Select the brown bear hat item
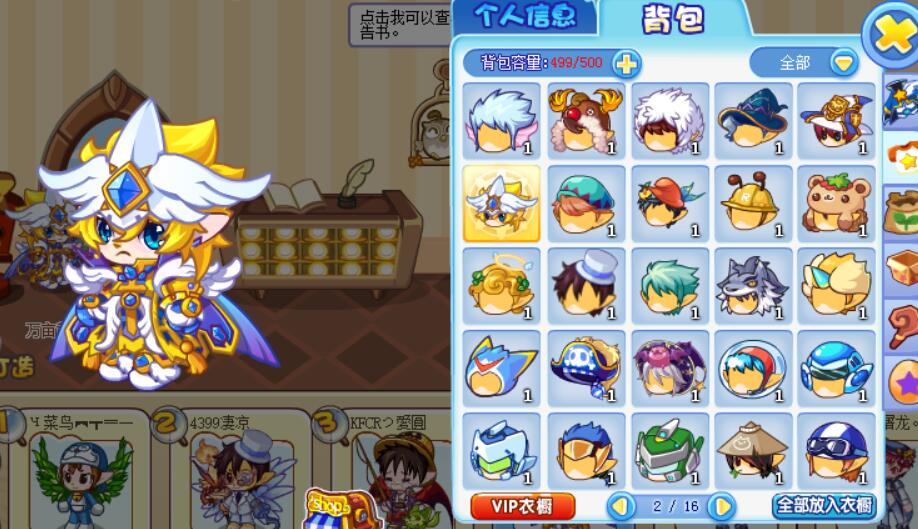Image resolution: width=918 pixels, height=529 pixels. (x=836, y=203)
